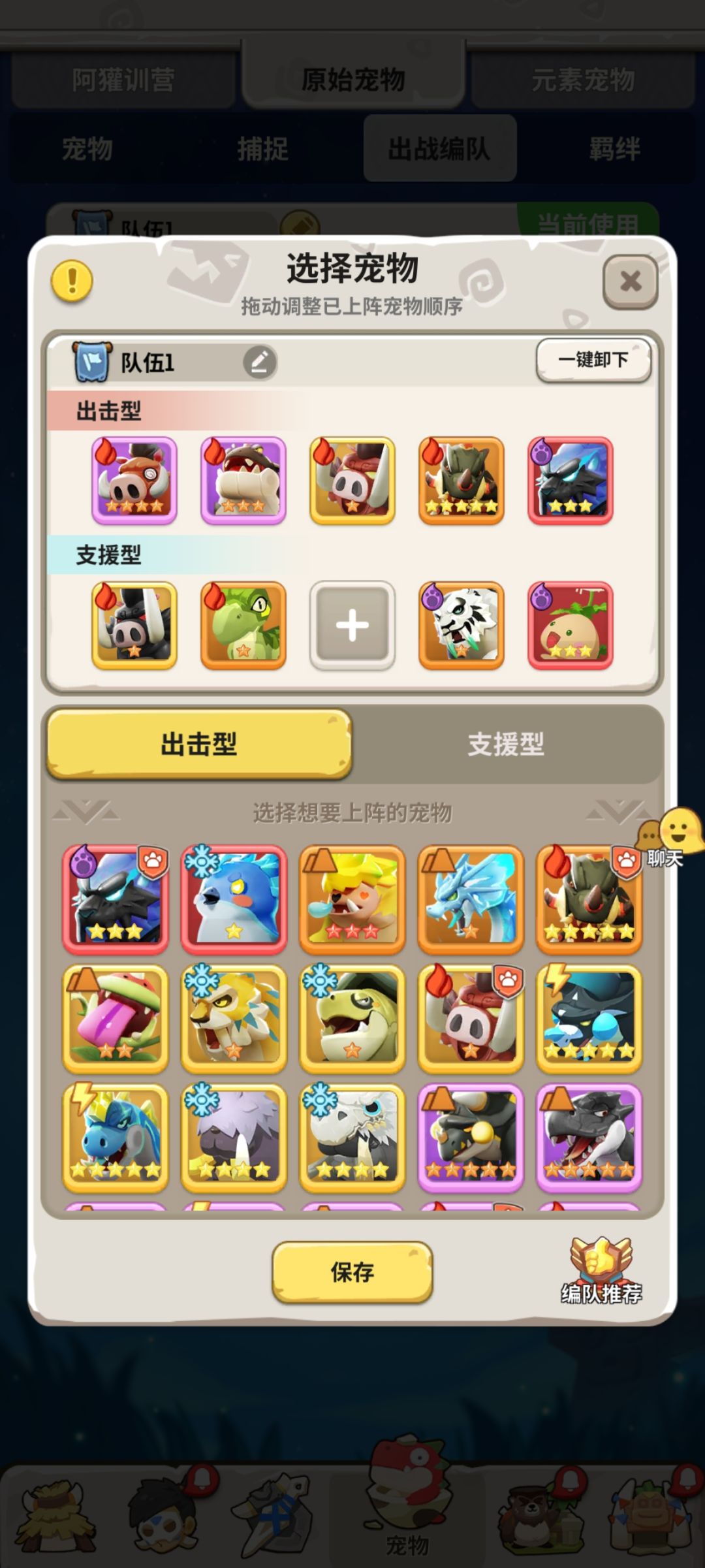Select the blue ice dragon in the pet list
The width and height of the screenshot is (705, 1568).
(470, 901)
